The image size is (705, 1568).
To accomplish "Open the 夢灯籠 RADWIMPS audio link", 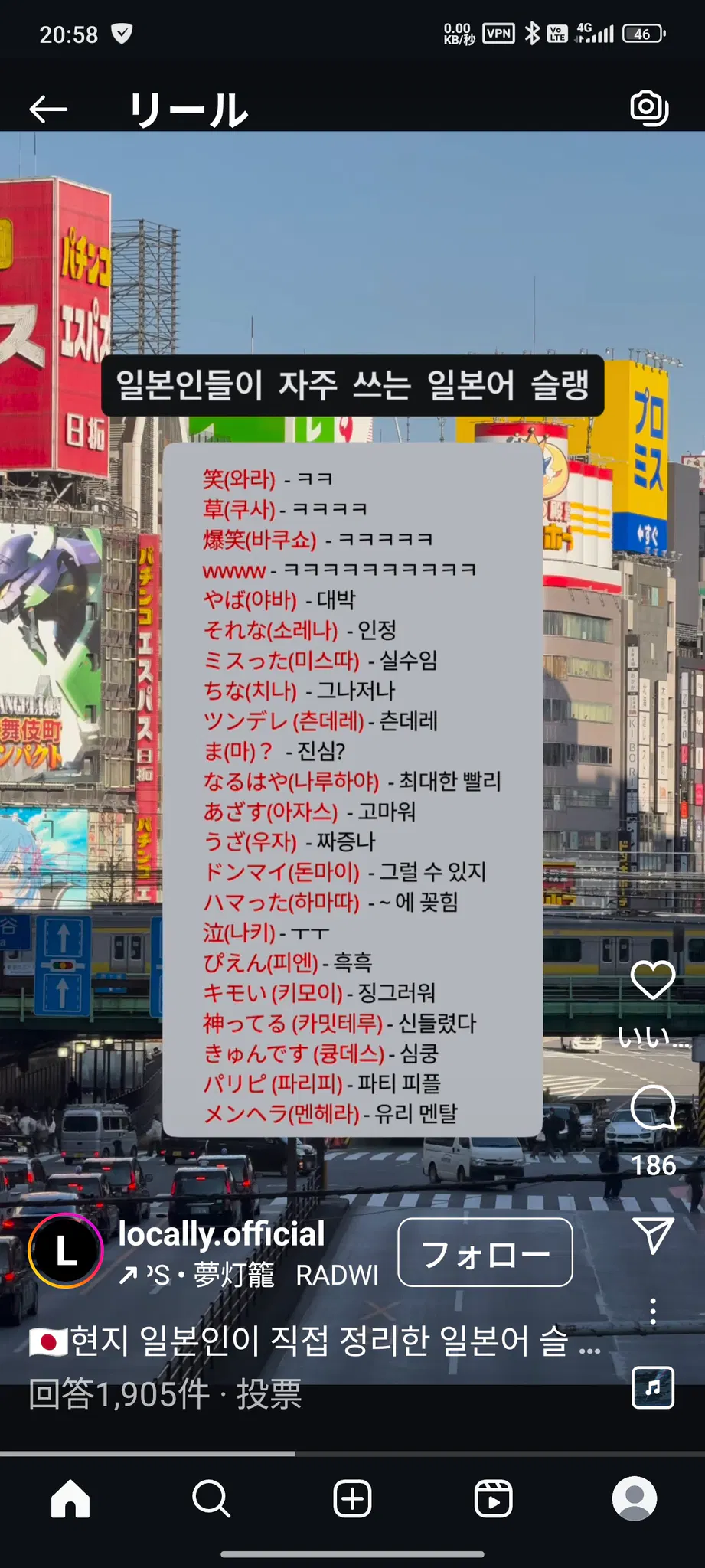I will coord(249,1275).
